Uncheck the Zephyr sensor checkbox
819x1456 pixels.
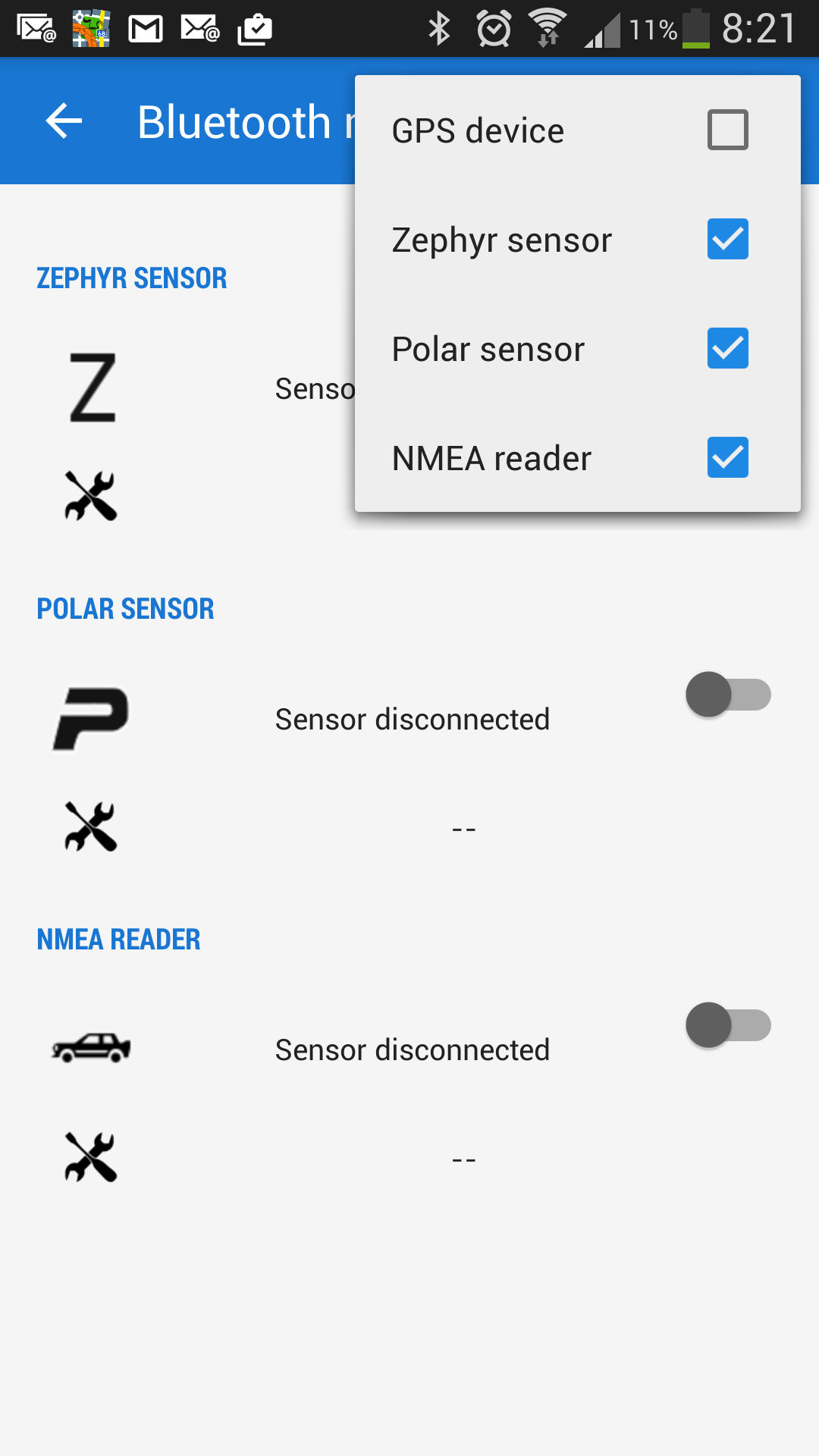[727, 239]
